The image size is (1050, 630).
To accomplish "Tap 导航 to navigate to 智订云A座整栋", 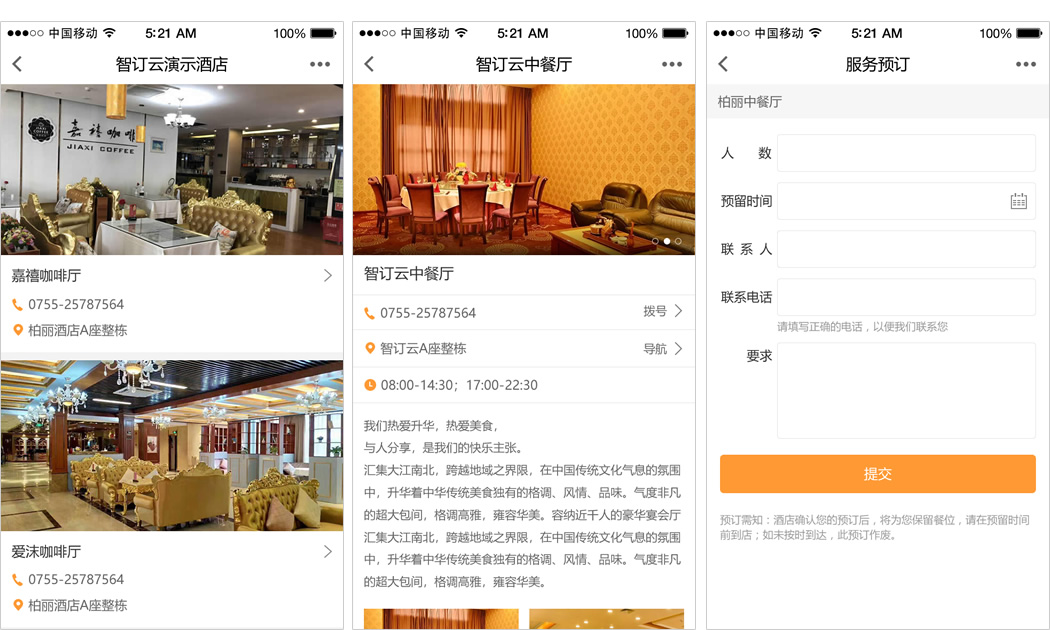I will (x=662, y=349).
